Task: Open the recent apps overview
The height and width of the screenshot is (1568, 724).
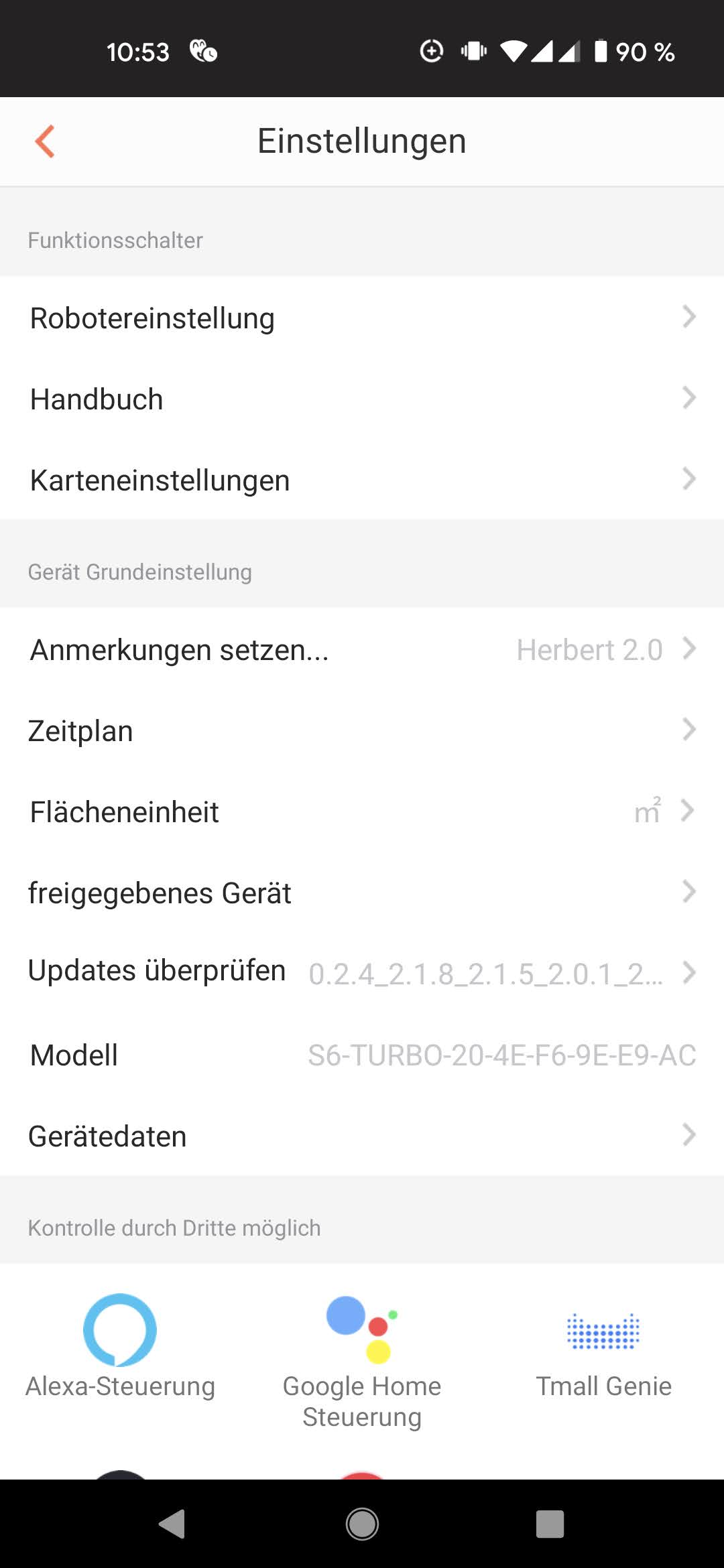Action: (x=550, y=1524)
